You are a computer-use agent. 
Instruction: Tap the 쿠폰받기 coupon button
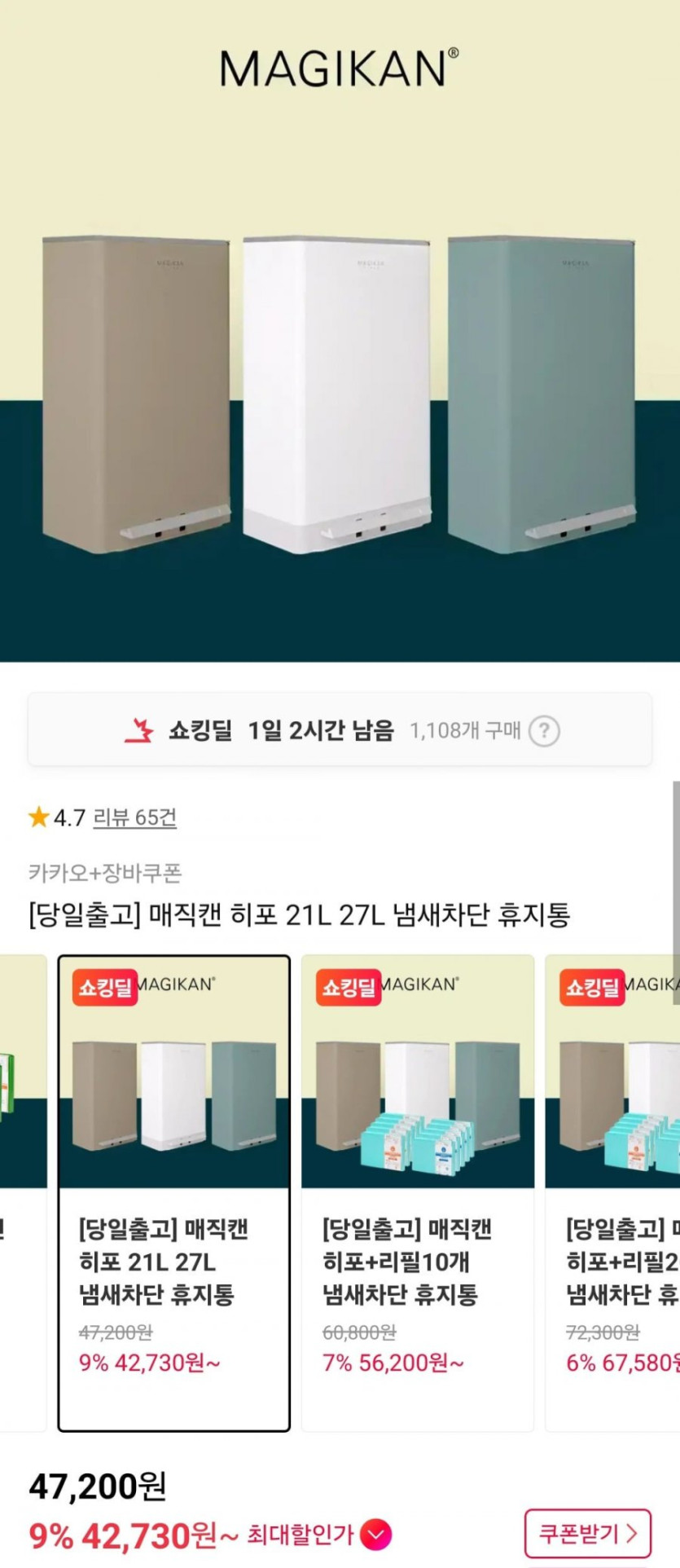point(587,1534)
